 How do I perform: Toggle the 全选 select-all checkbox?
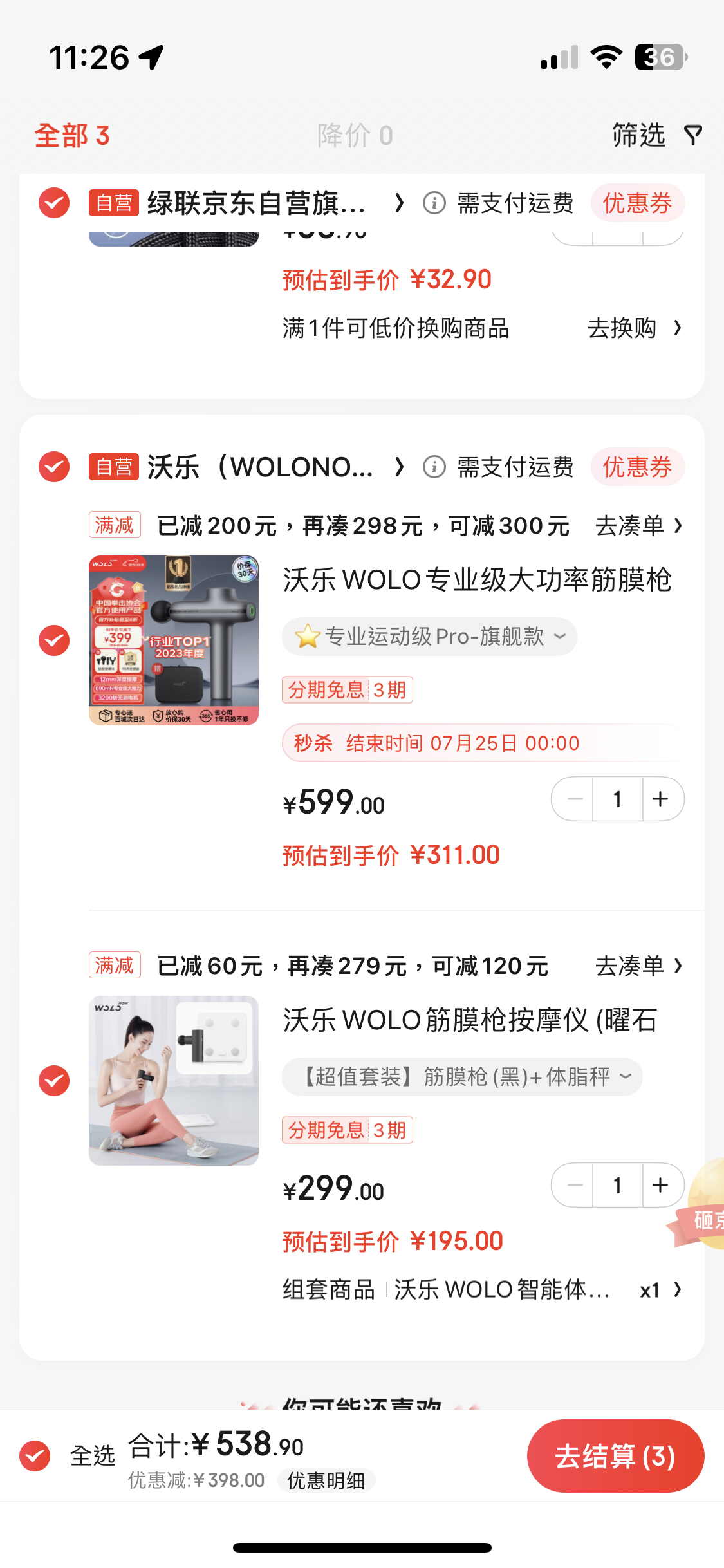35,1456
